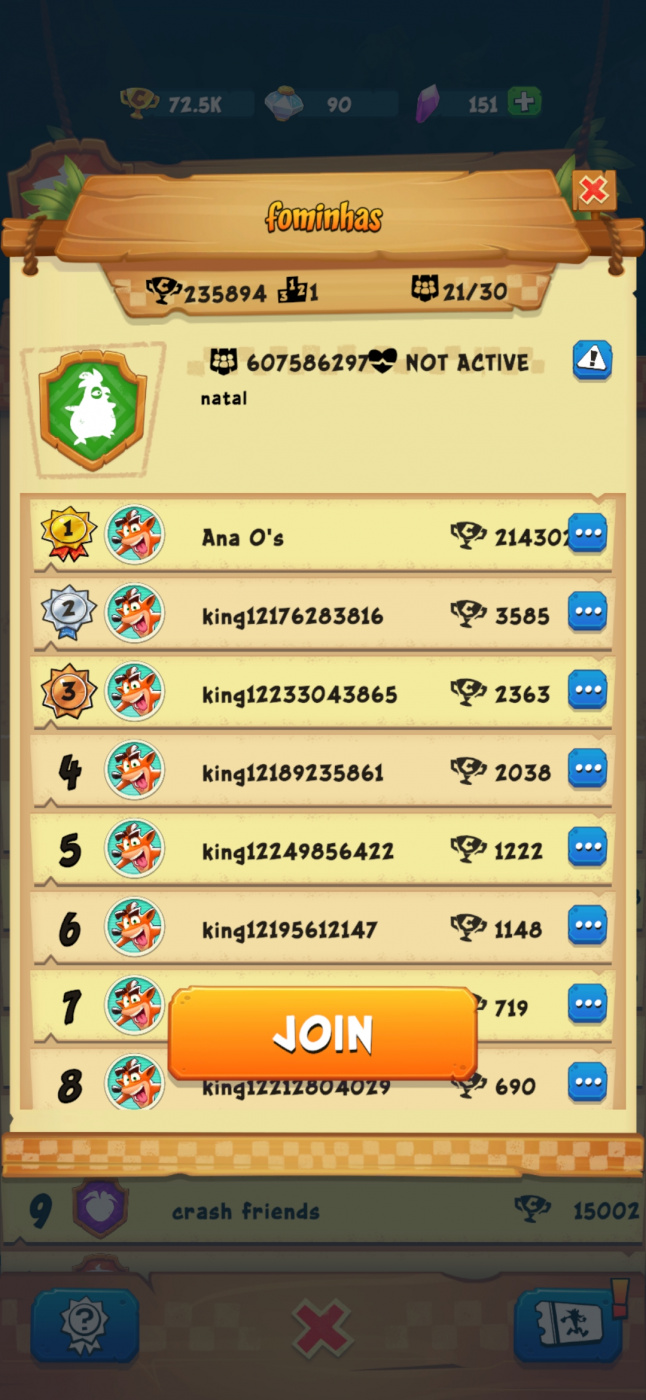Open options for Ana O's
646x1400 pixels.
(x=588, y=534)
